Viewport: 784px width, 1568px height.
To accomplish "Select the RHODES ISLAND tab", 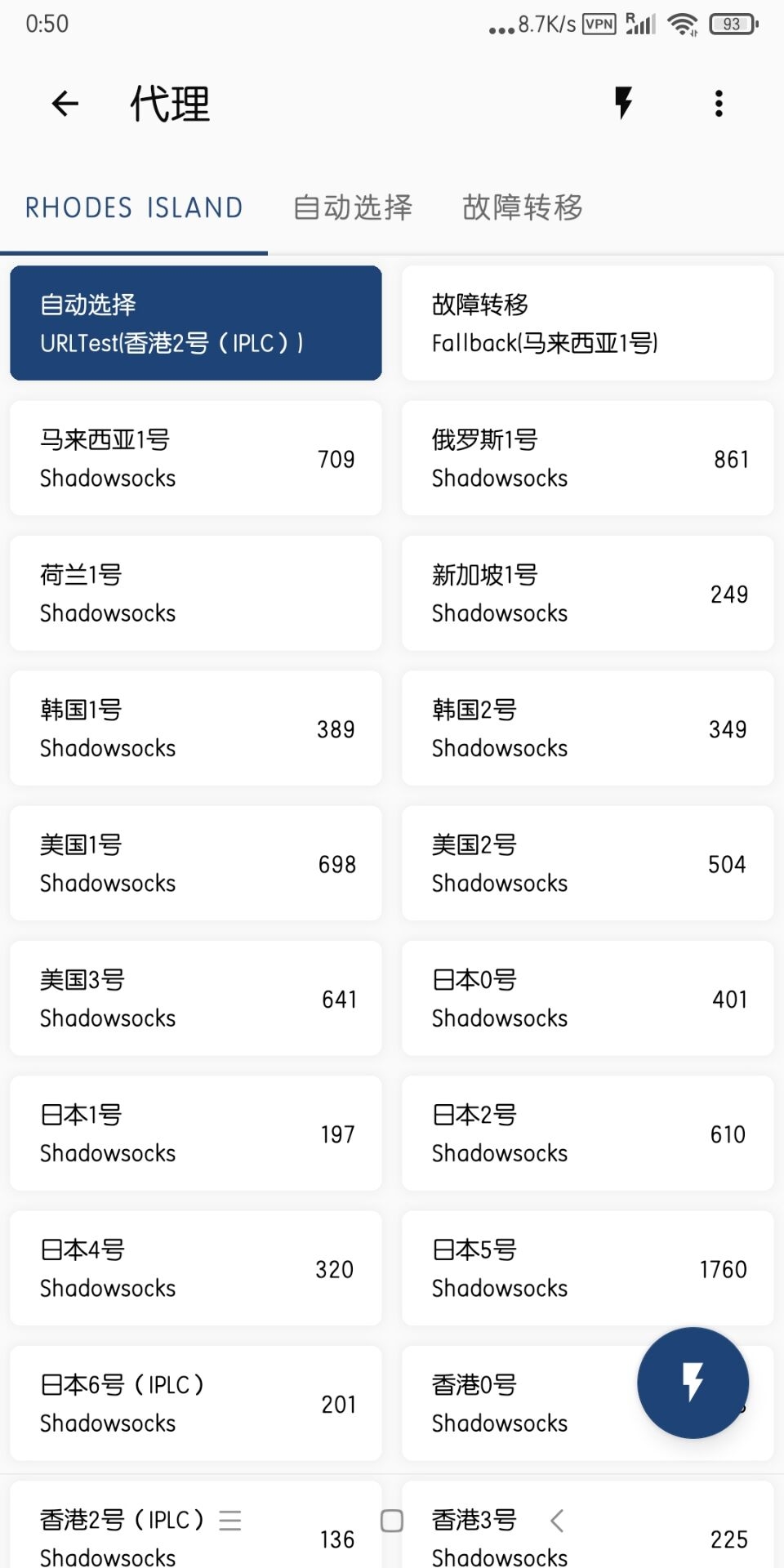I will pos(134,207).
